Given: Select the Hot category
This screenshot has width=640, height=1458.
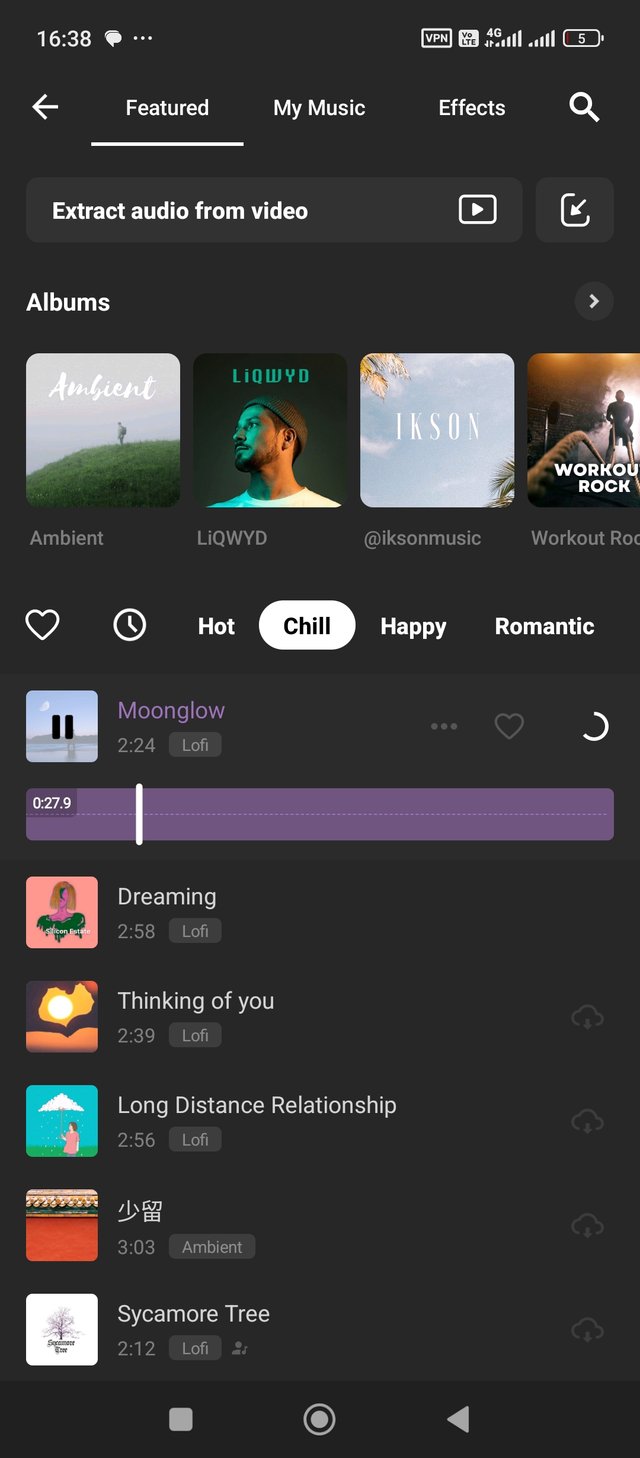Looking at the screenshot, I should tap(216, 626).
